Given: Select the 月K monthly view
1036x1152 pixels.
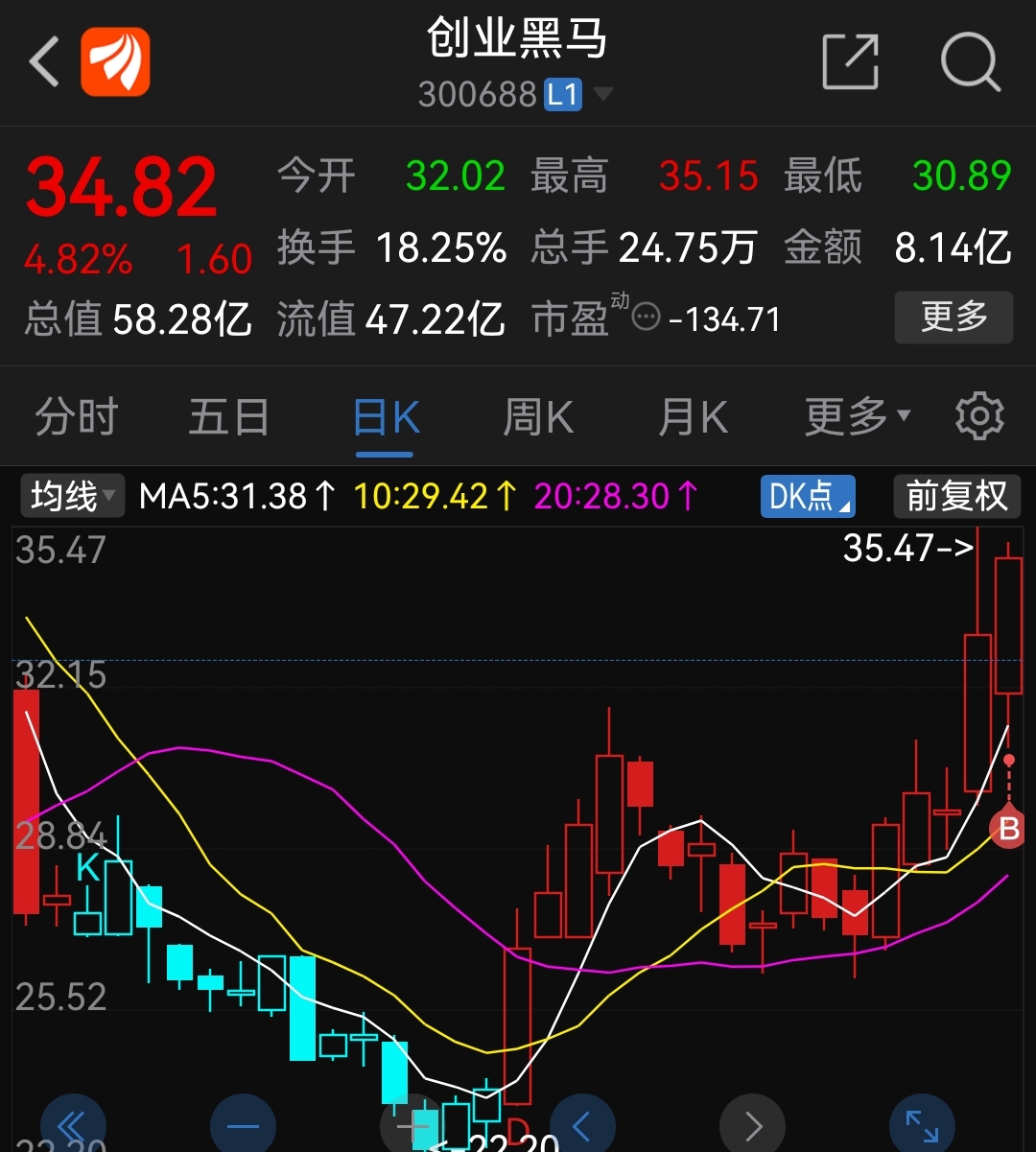Looking at the screenshot, I should click(x=693, y=415).
